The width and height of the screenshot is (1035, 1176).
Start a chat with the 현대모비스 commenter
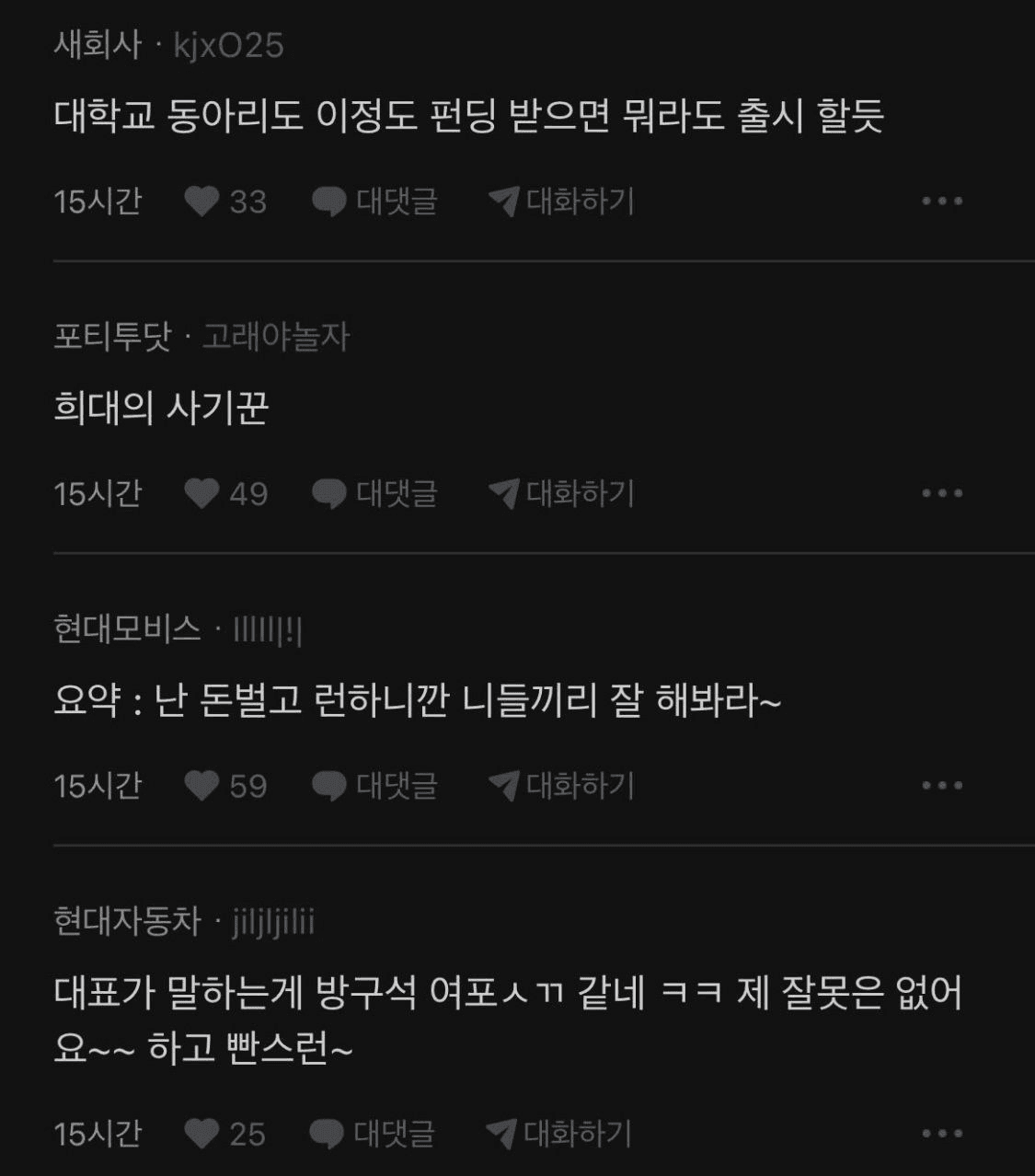pos(561,786)
